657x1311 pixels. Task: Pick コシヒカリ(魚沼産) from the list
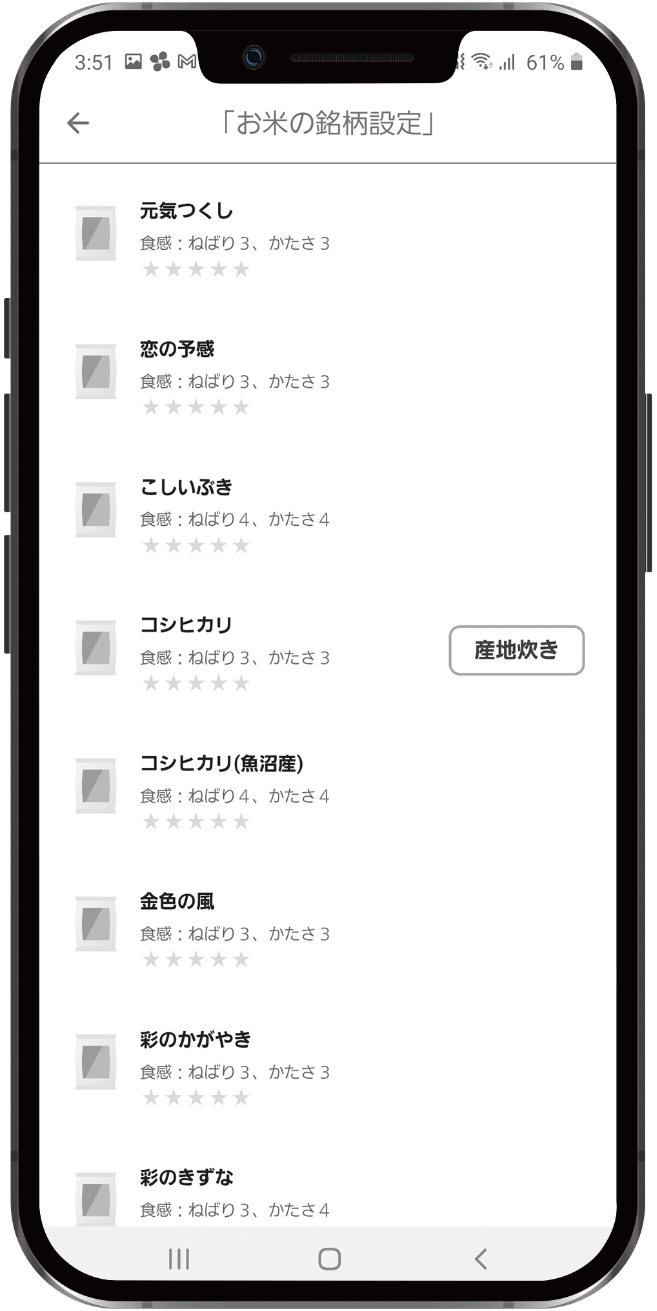click(222, 764)
